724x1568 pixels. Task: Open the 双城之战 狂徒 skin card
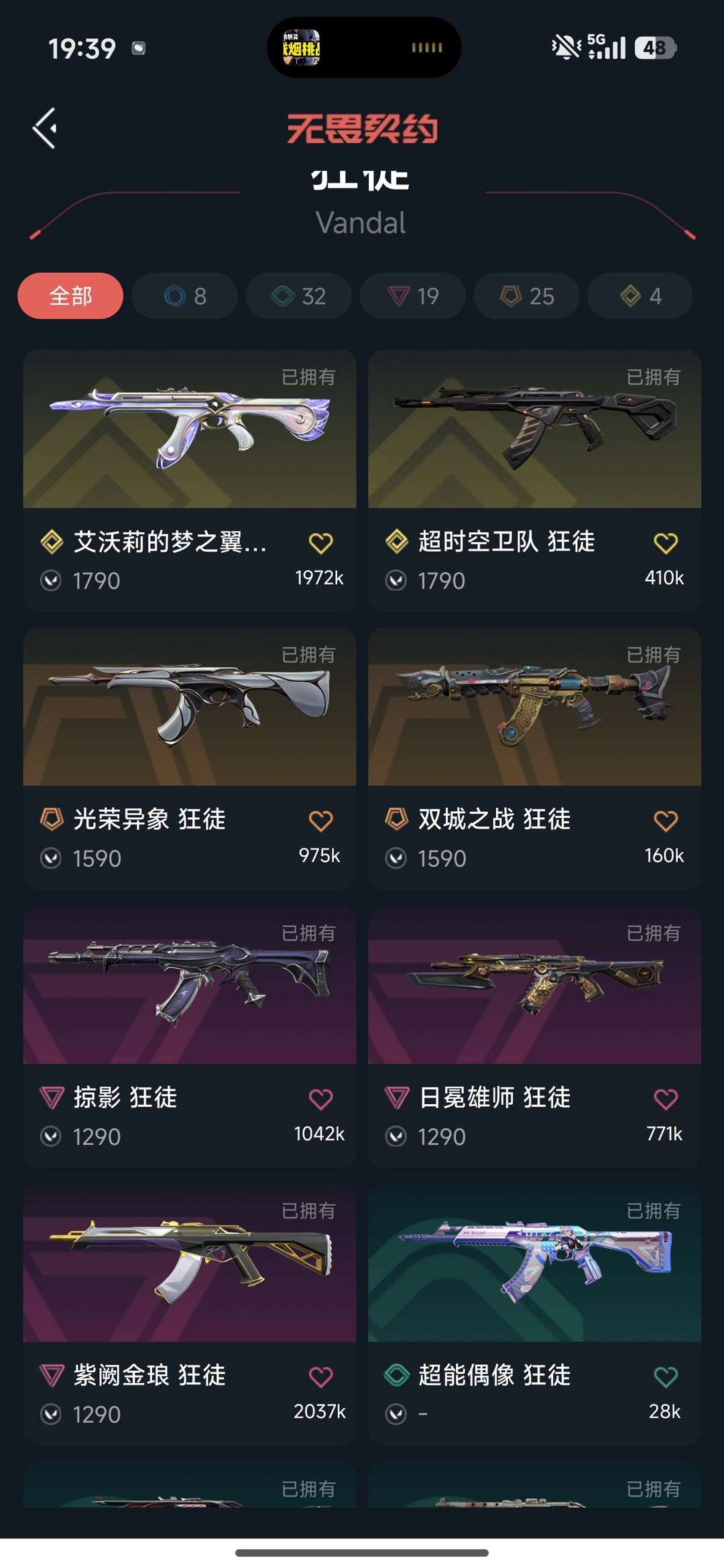click(x=535, y=758)
